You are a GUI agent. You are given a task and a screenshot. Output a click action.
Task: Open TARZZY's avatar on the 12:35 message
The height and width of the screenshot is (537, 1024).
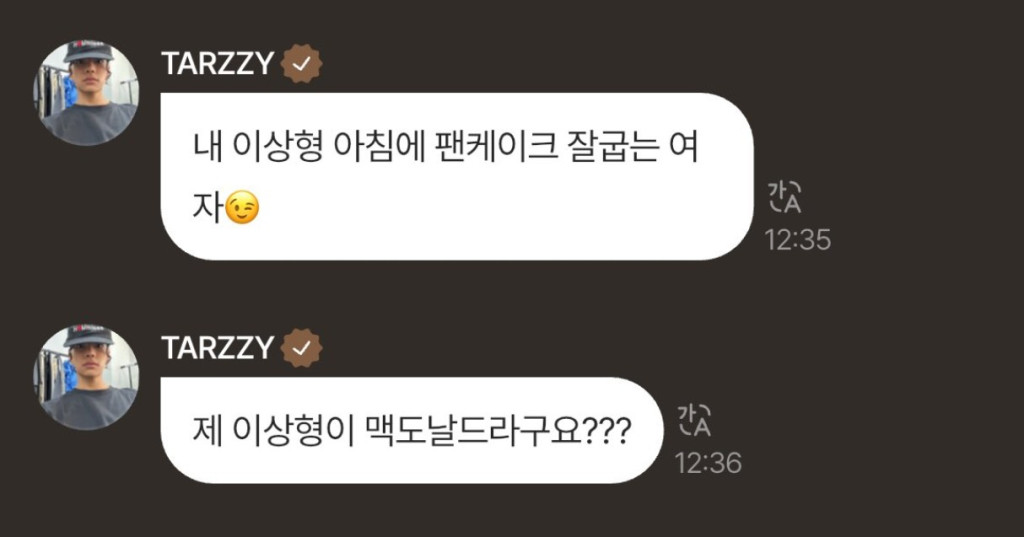tap(87, 93)
